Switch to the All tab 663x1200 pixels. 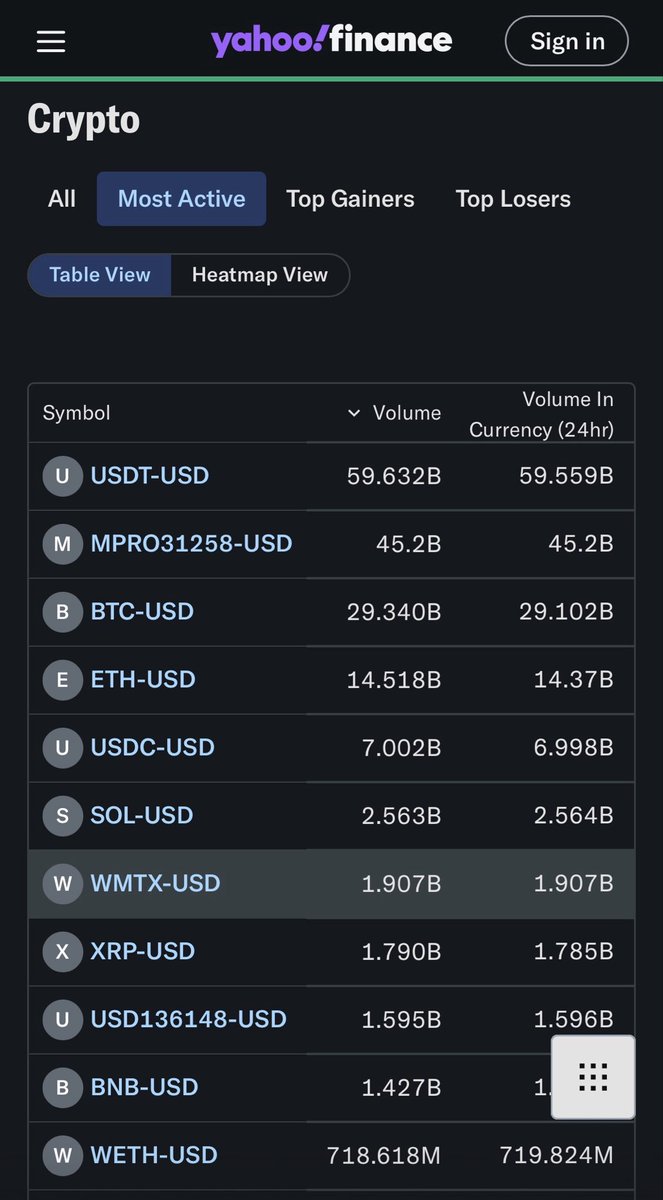[x=62, y=199]
